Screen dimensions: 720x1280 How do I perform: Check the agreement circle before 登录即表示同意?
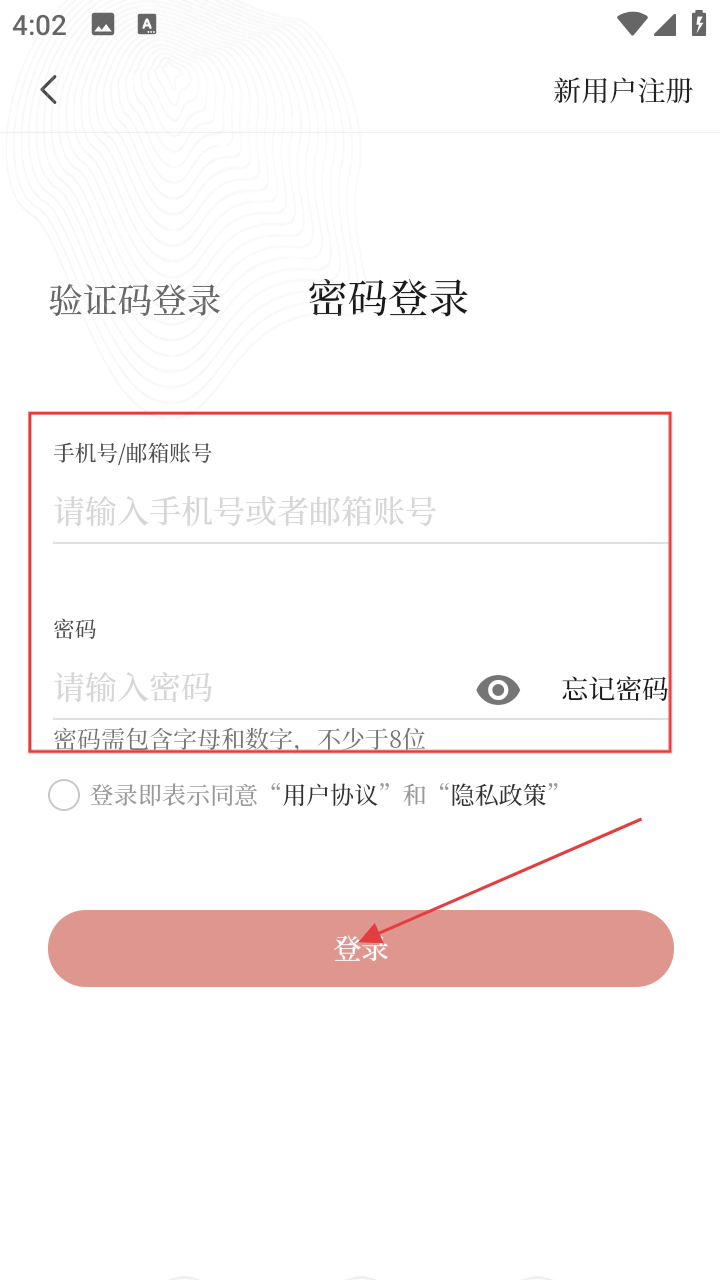(x=64, y=796)
